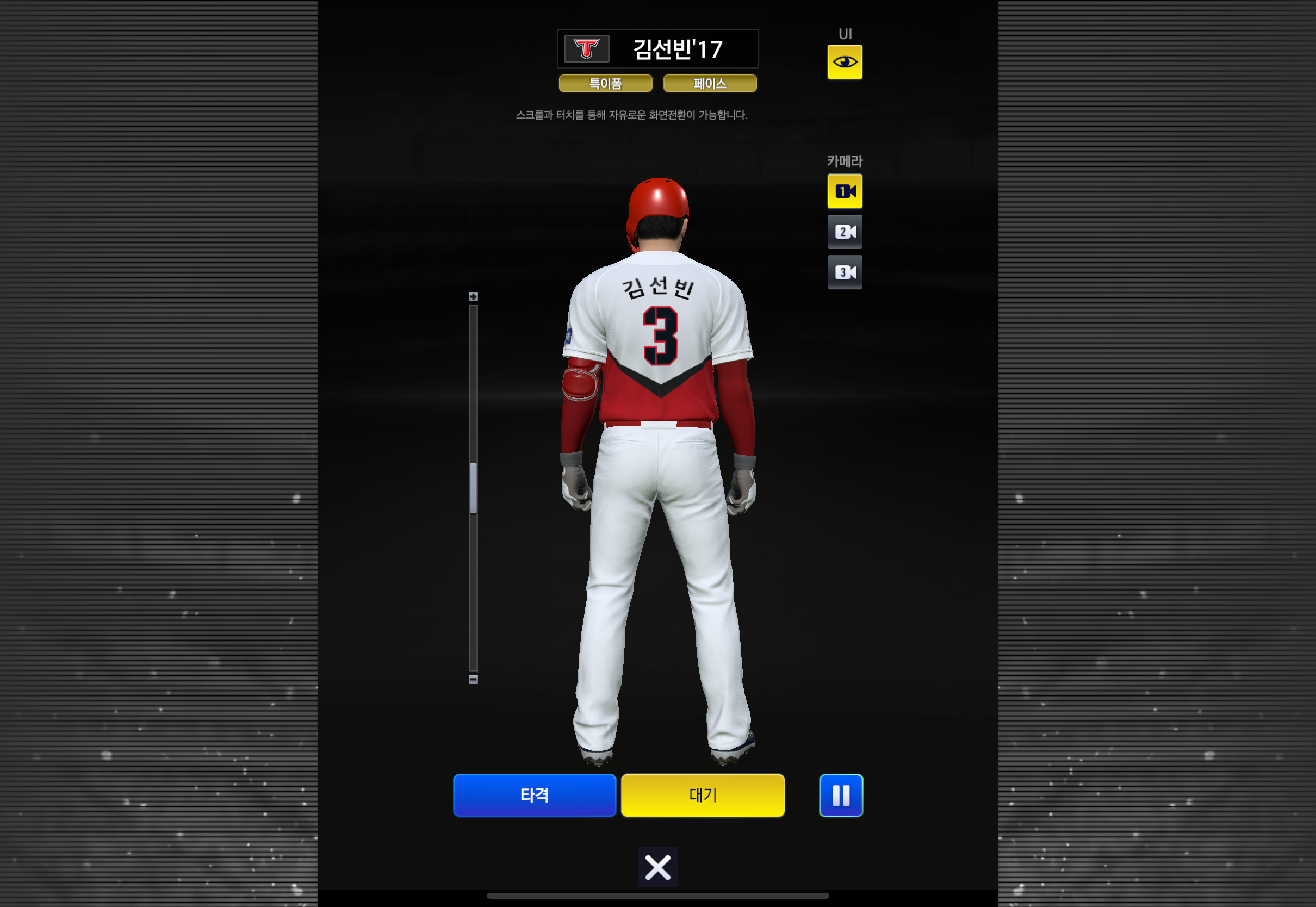This screenshot has width=1316, height=907.
Task: Switch to camera 1 view
Action: (845, 191)
